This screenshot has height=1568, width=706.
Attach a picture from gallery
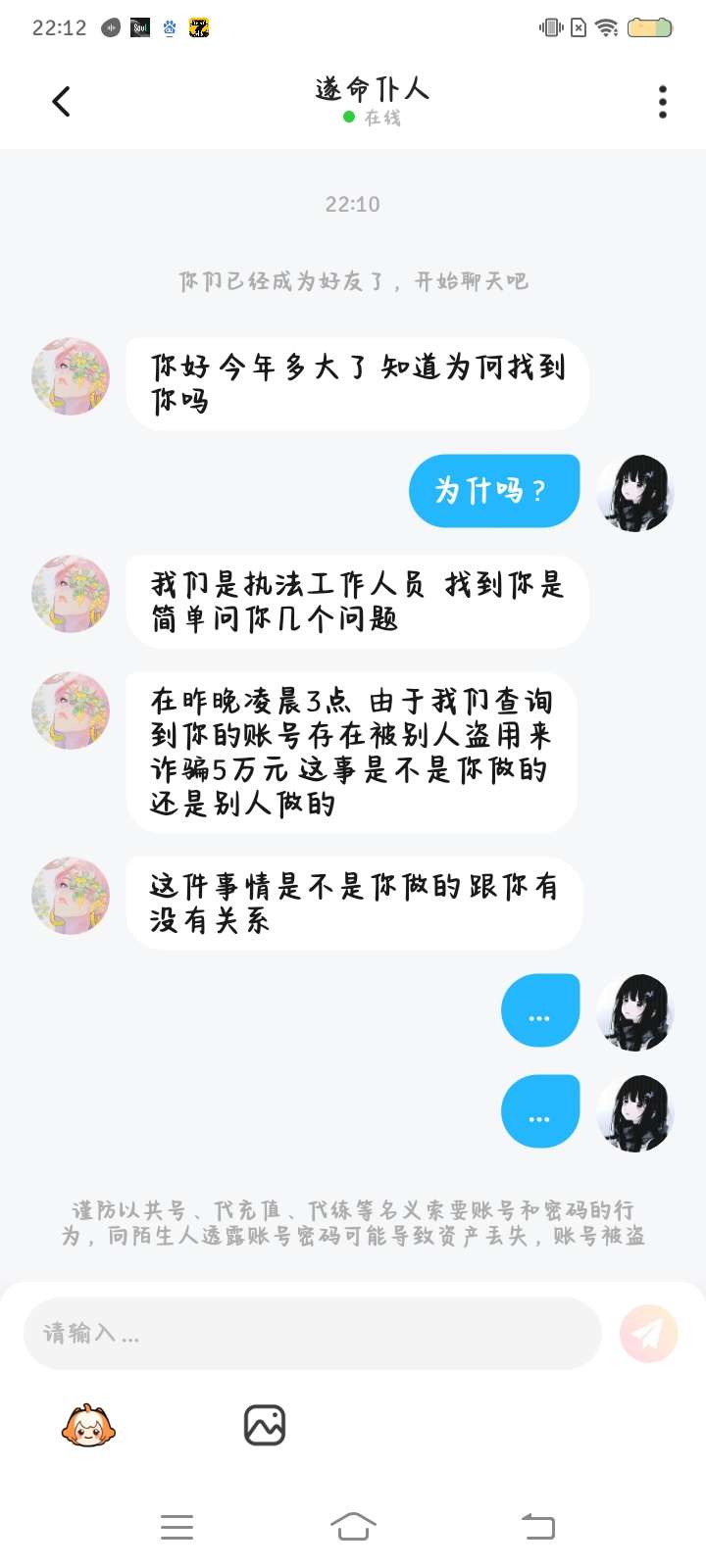pos(265,1426)
